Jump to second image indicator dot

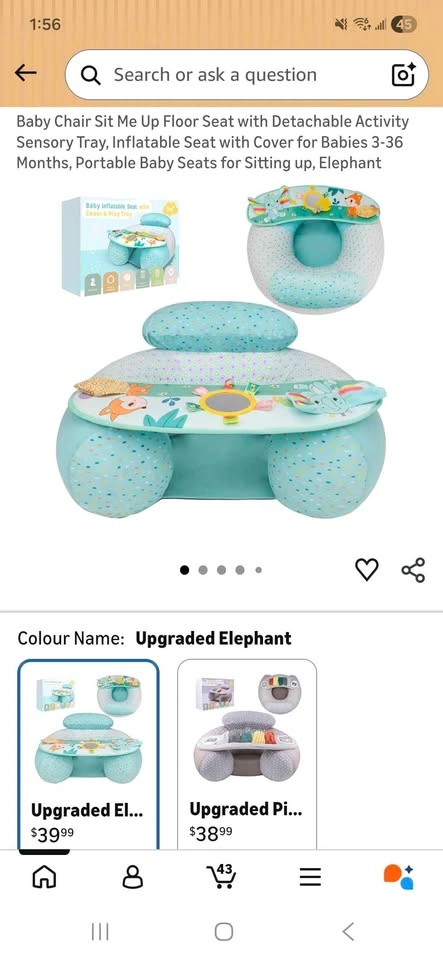tap(203, 570)
